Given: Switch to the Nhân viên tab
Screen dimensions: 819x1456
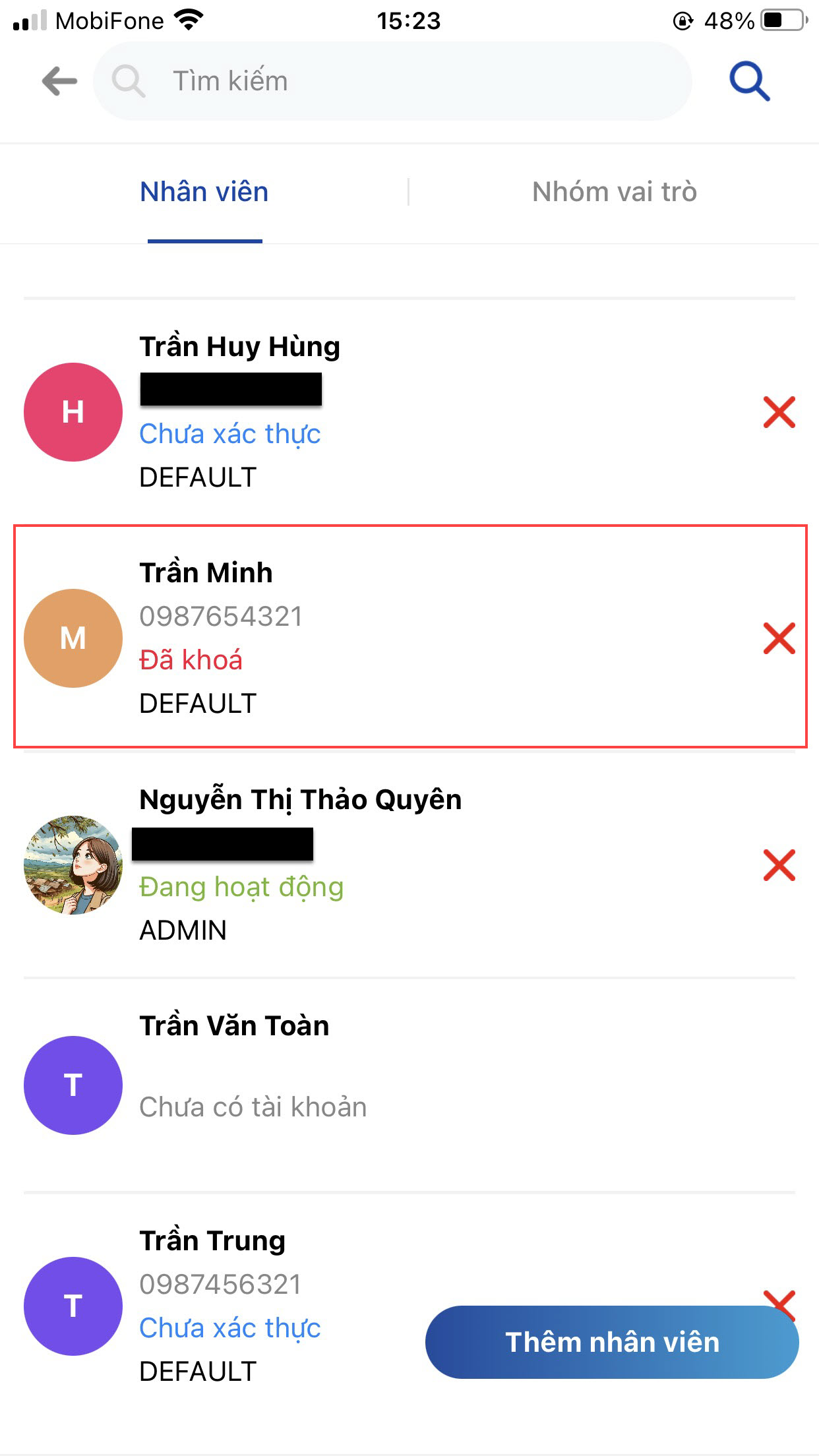Looking at the screenshot, I should click(x=204, y=193).
